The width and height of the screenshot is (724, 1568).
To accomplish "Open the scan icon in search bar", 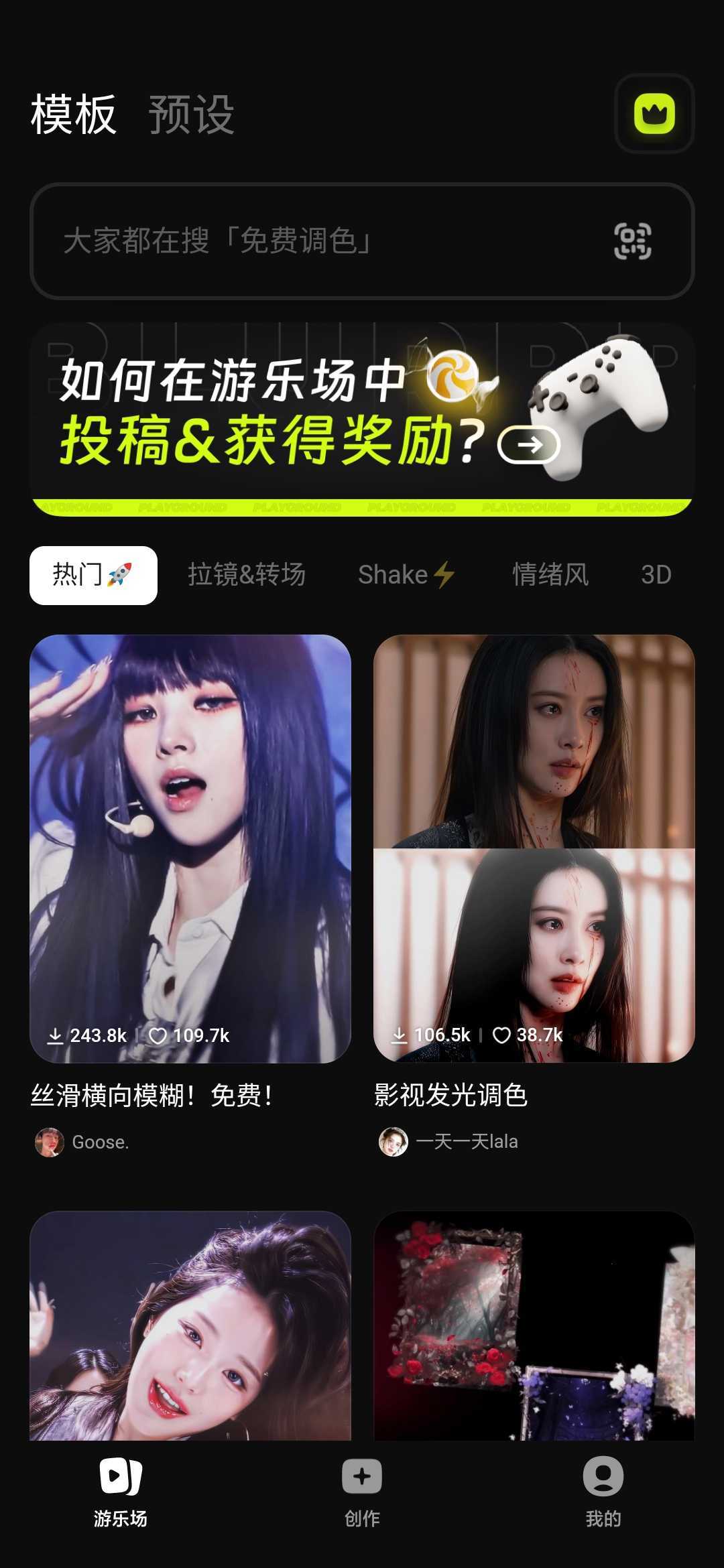I will (x=633, y=241).
